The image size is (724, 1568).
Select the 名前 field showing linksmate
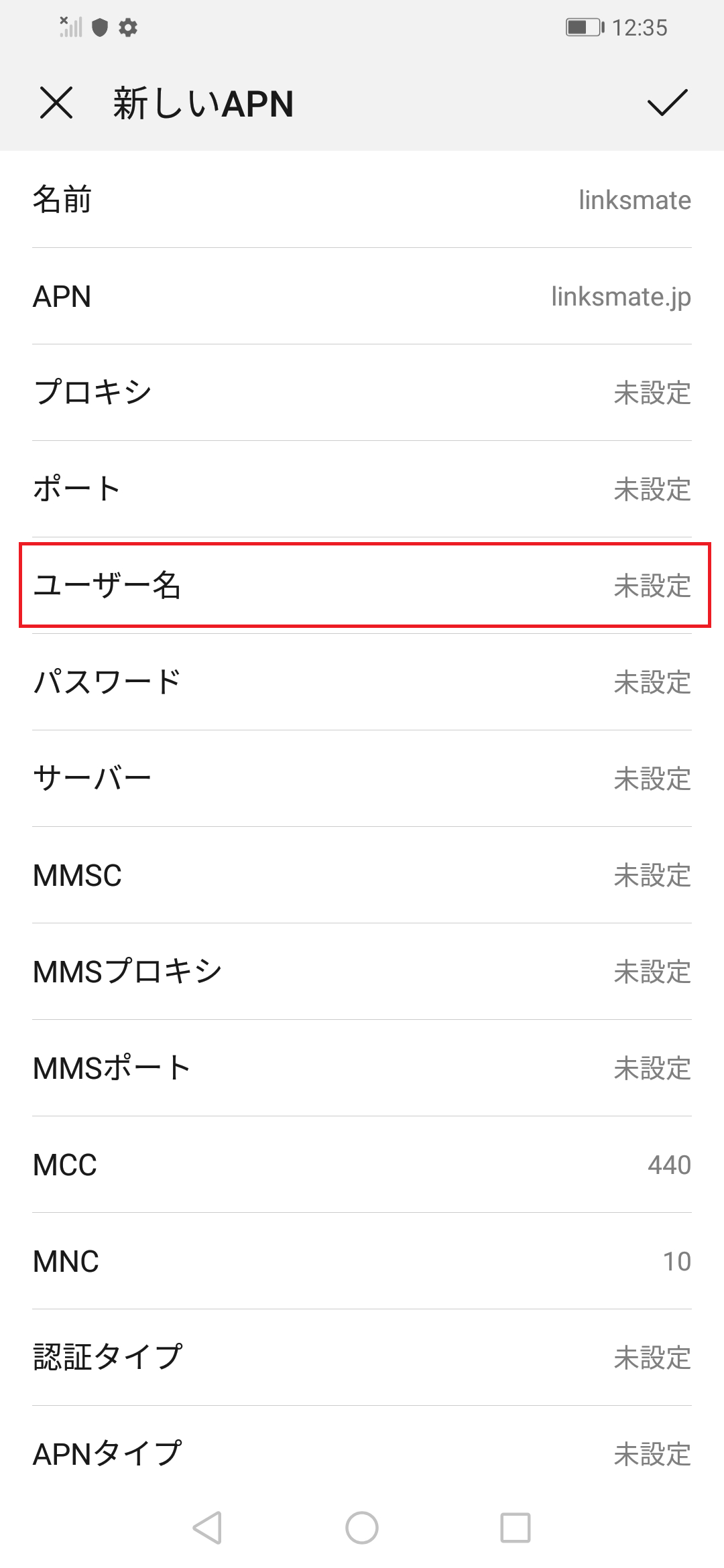pos(362,199)
